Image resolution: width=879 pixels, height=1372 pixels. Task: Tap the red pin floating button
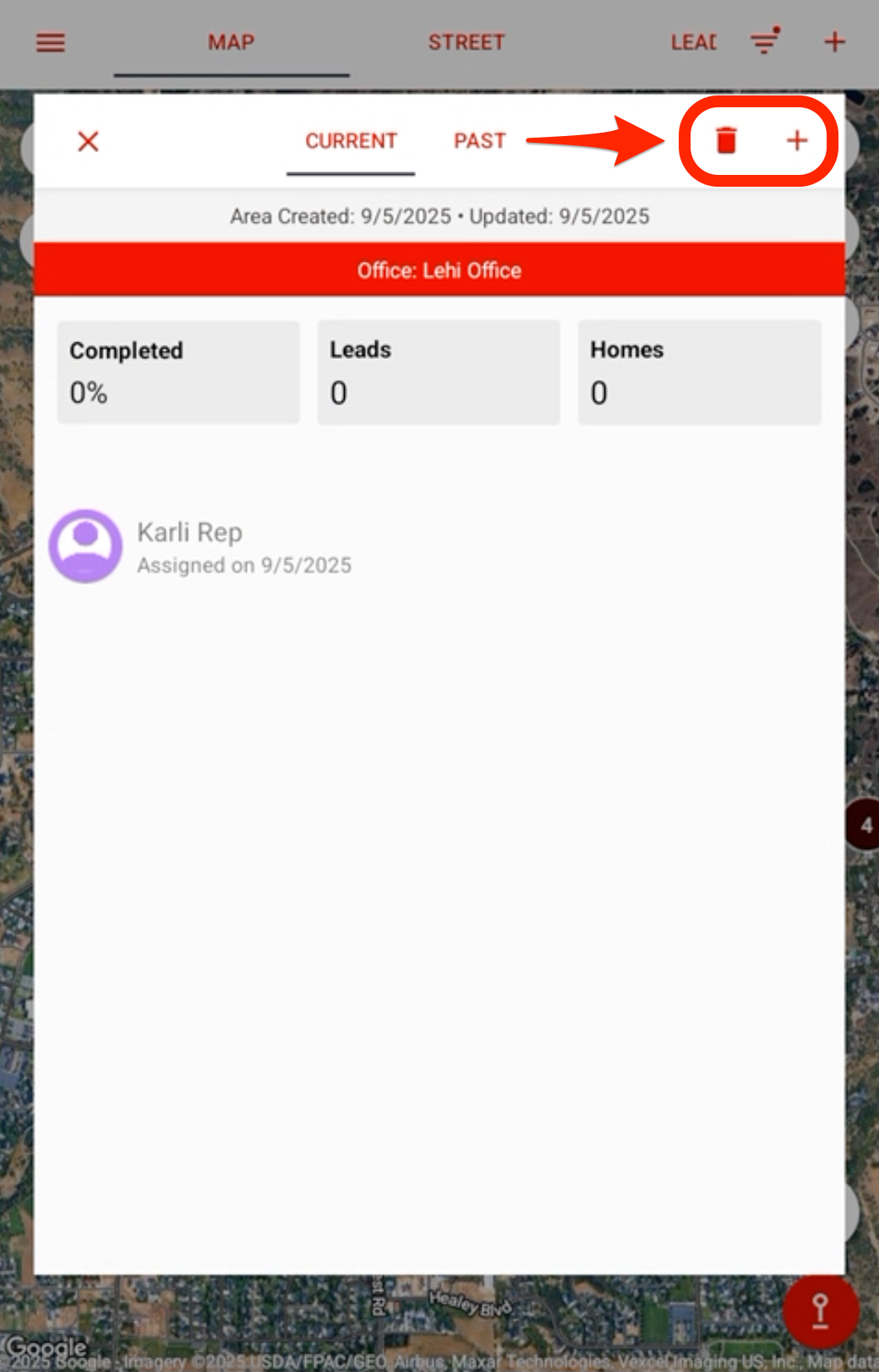[820, 1310]
